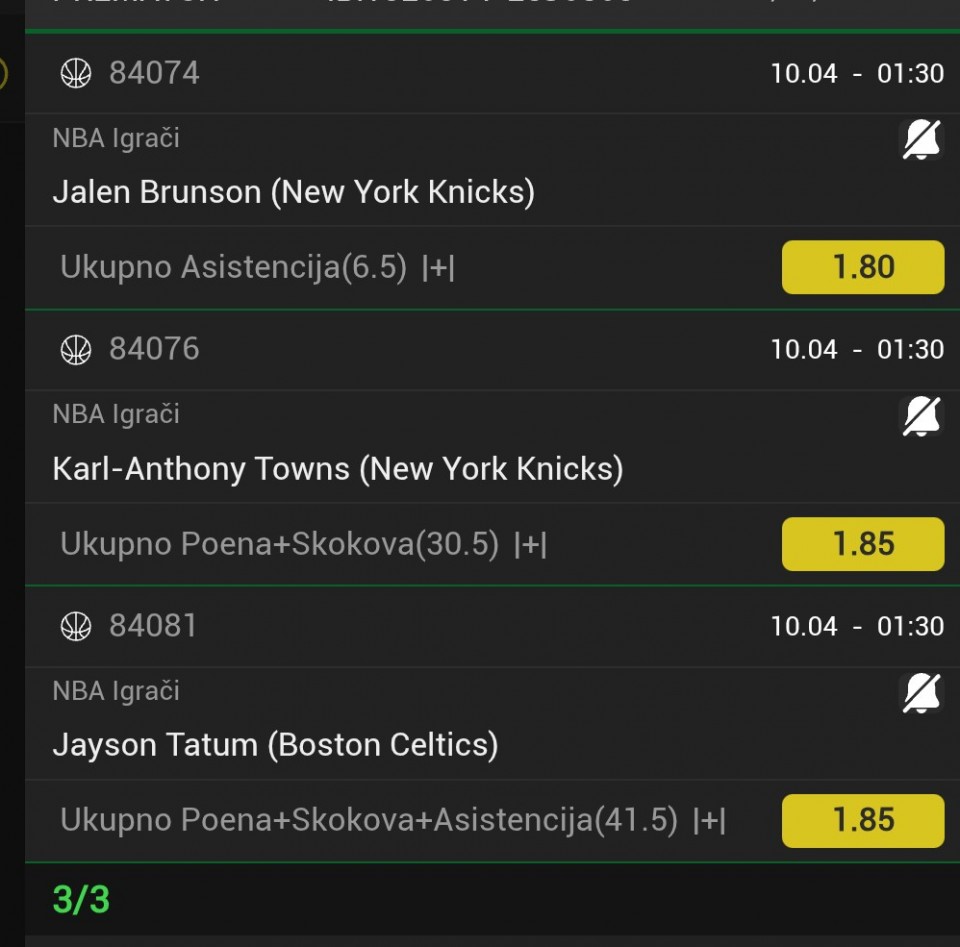Screen dimensions: 960x947
Task: Tap the 1.80 odds for Ukupno Asistencija
Action: [862, 267]
